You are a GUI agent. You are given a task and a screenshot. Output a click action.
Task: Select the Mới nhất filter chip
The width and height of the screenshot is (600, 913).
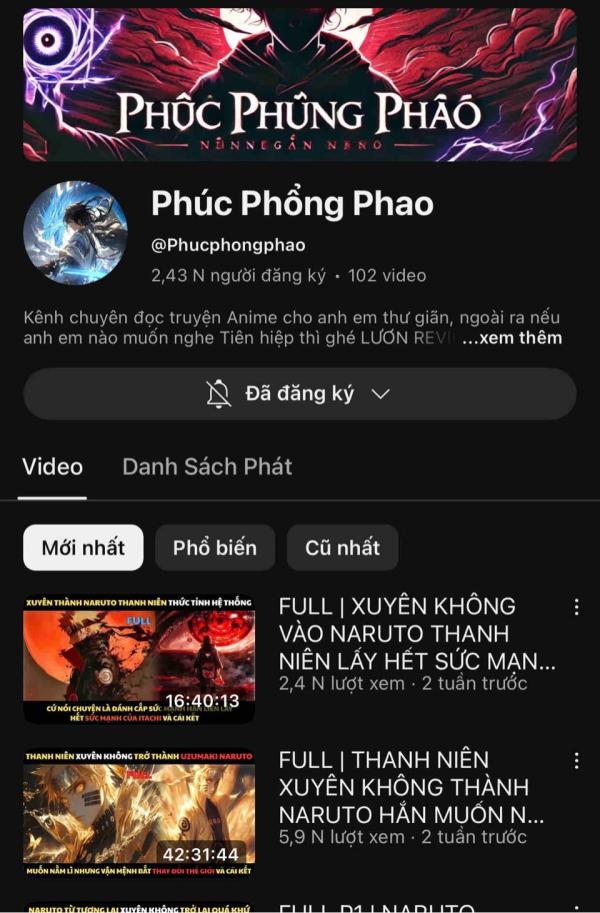pyautogui.click(x=84, y=548)
